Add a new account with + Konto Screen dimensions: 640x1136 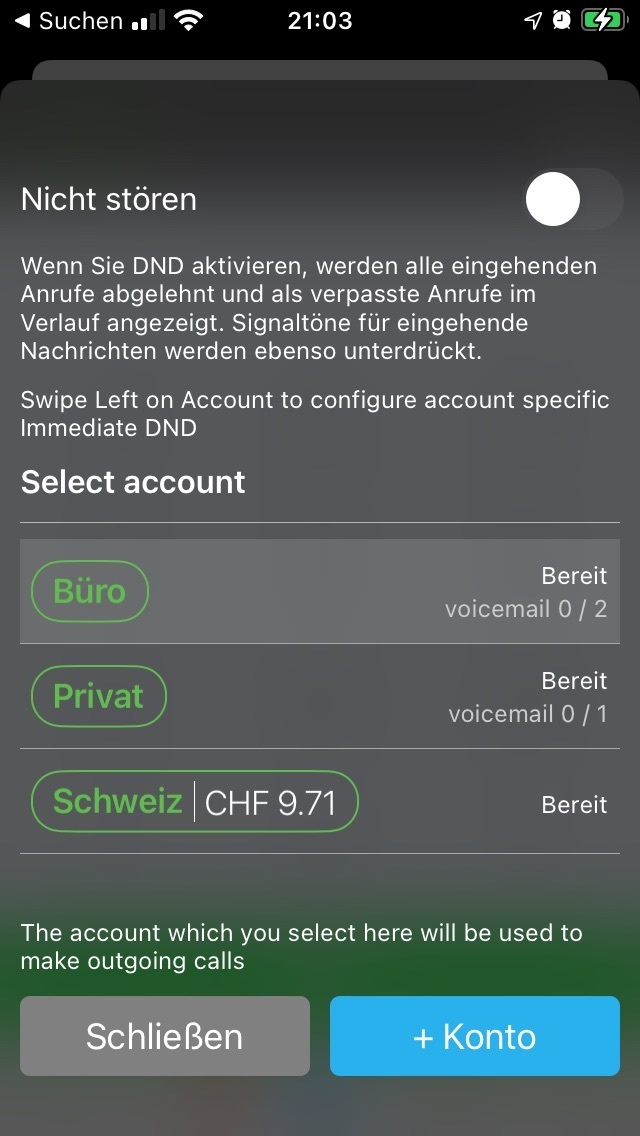[x=475, y=1036]
